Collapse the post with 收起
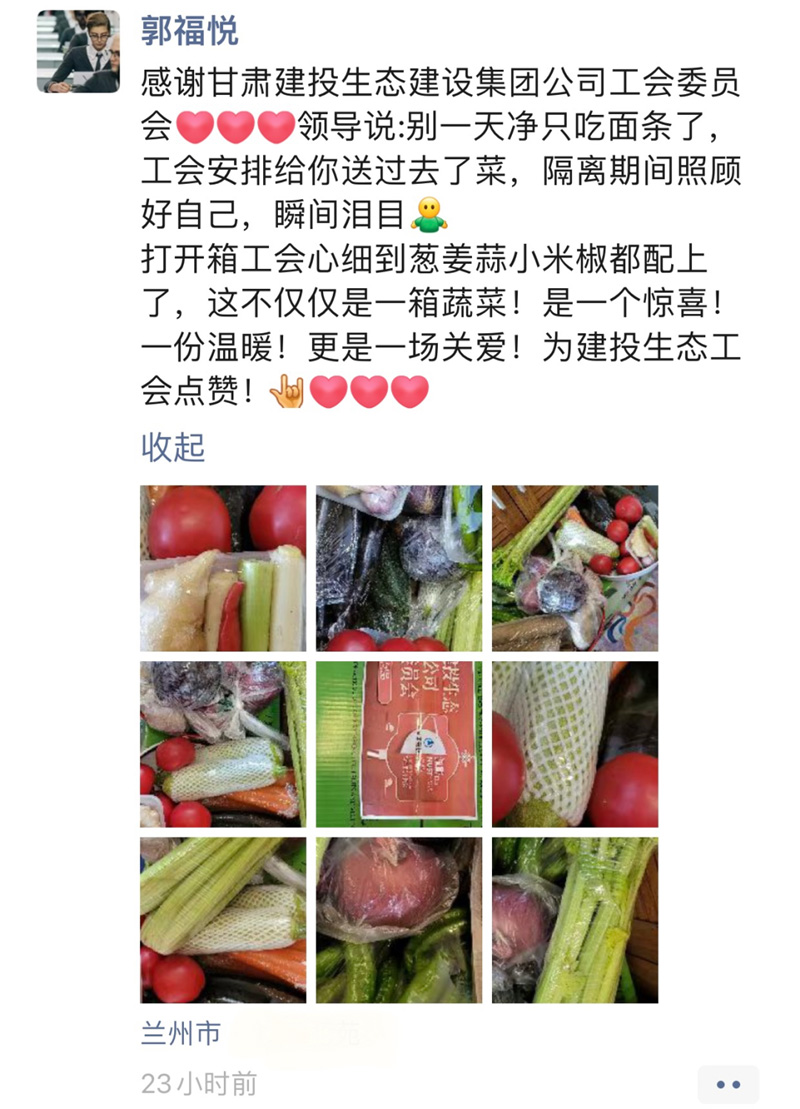 172,447
